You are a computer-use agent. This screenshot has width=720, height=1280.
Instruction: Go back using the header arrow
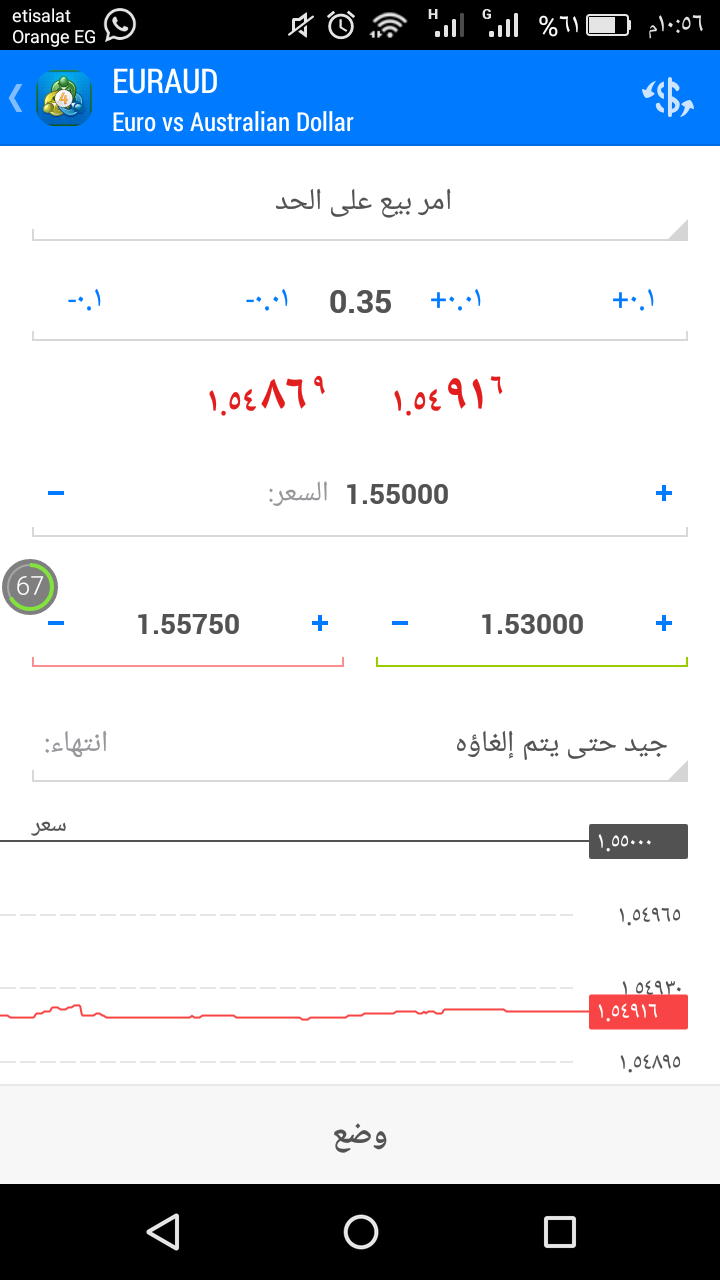pos(15,98)
